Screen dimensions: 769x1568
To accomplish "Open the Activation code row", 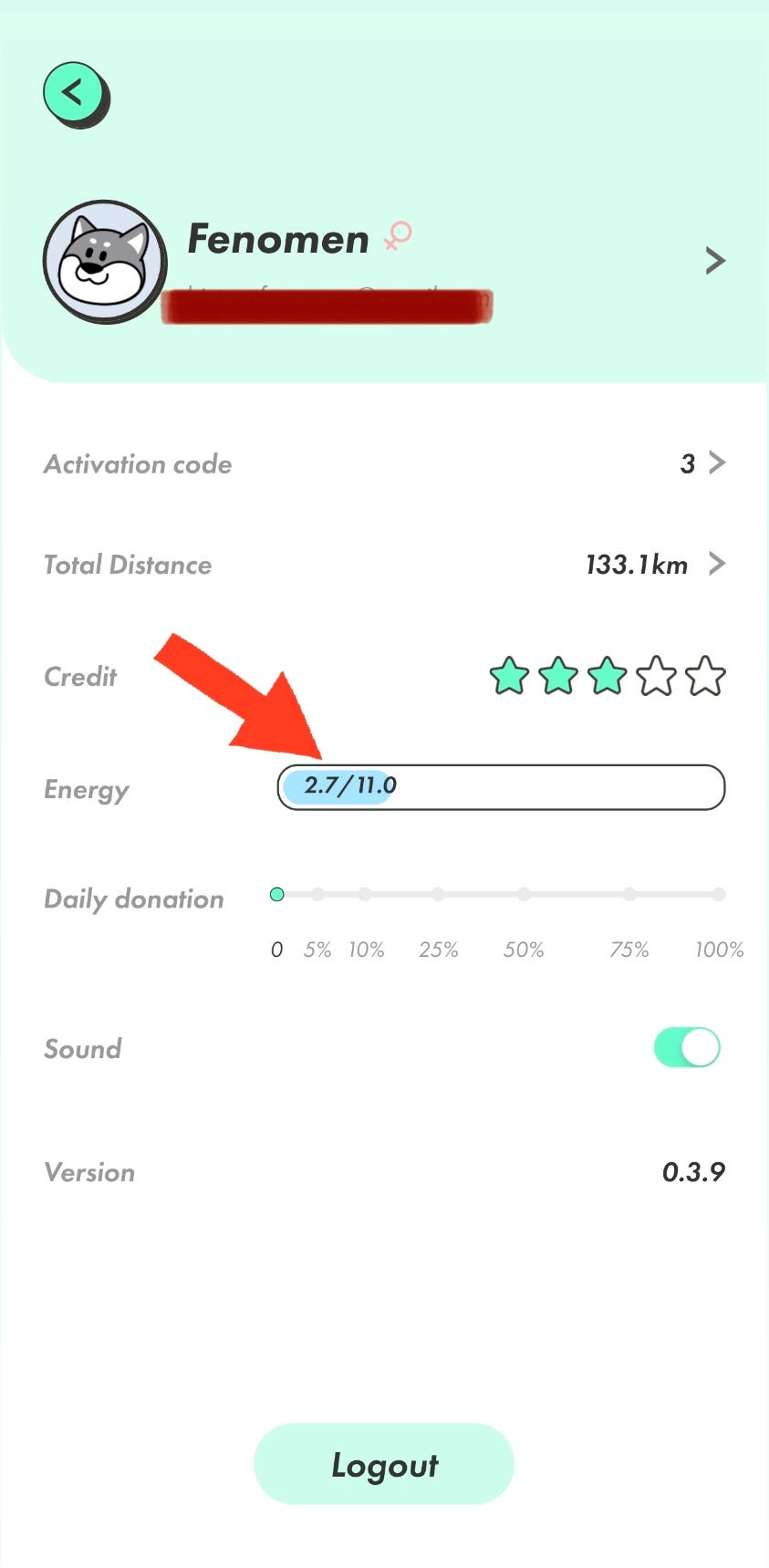I will tap(716, 463).
